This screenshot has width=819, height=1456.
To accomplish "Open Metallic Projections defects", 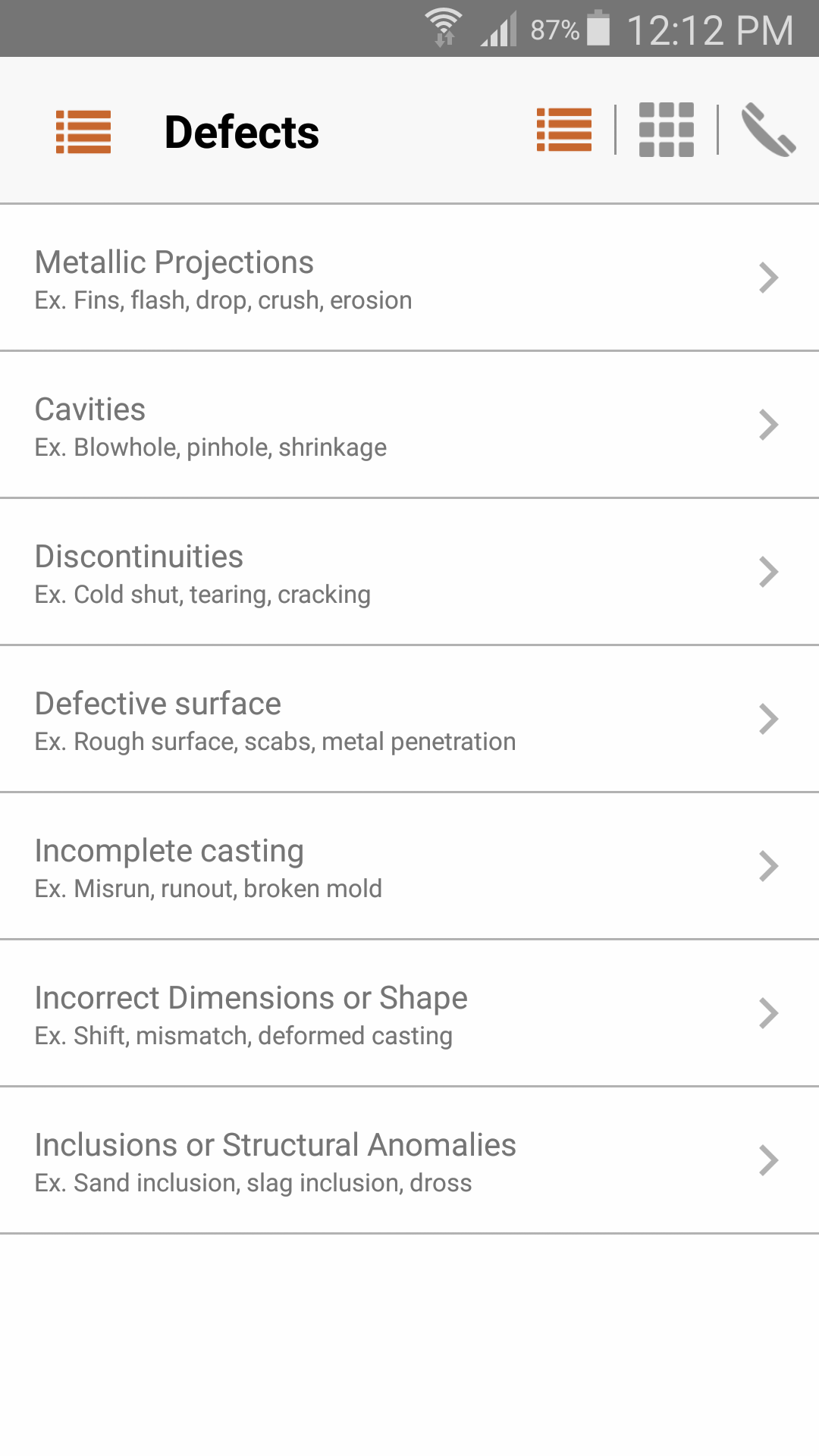I will 409,278.
